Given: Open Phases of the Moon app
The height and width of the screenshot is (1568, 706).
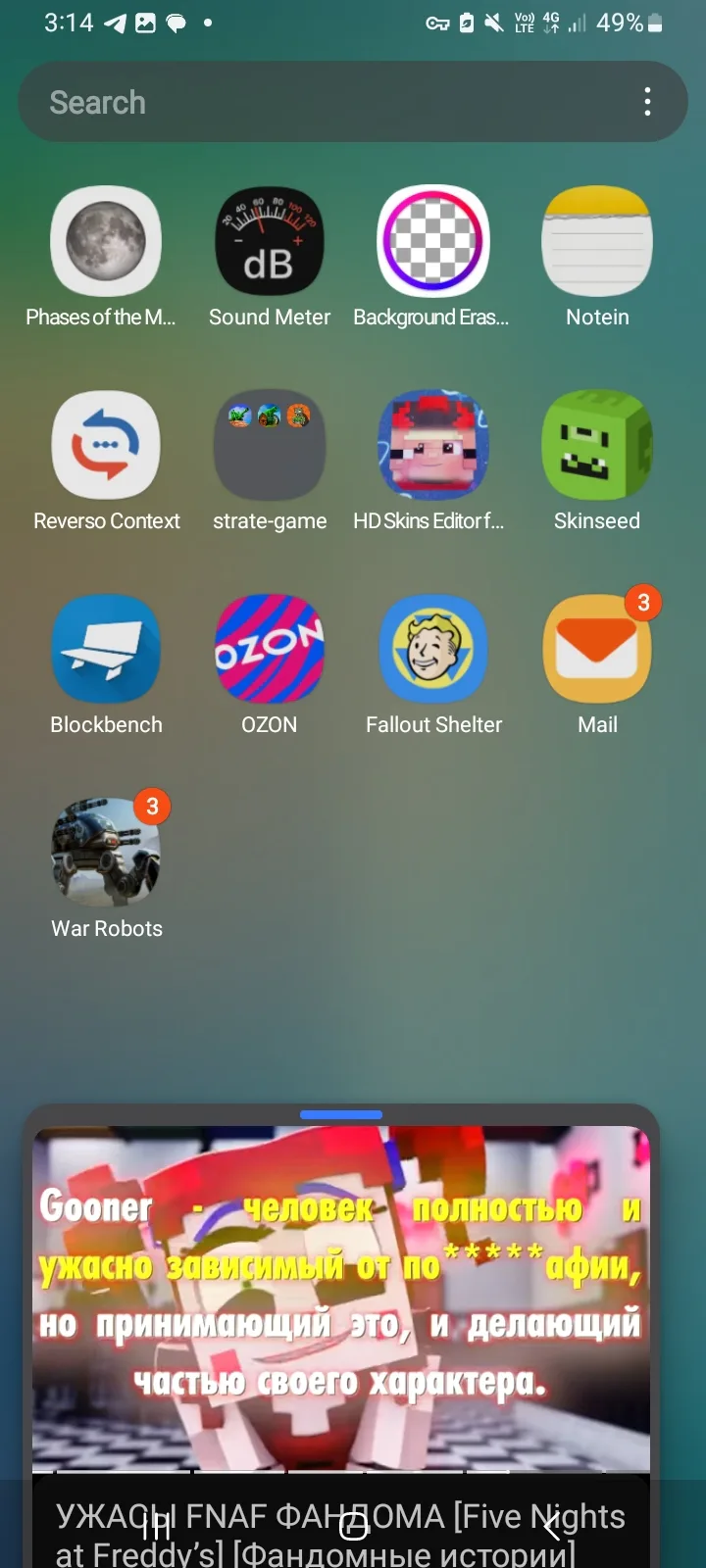Looking at the screenshot, I should (106, 241).
